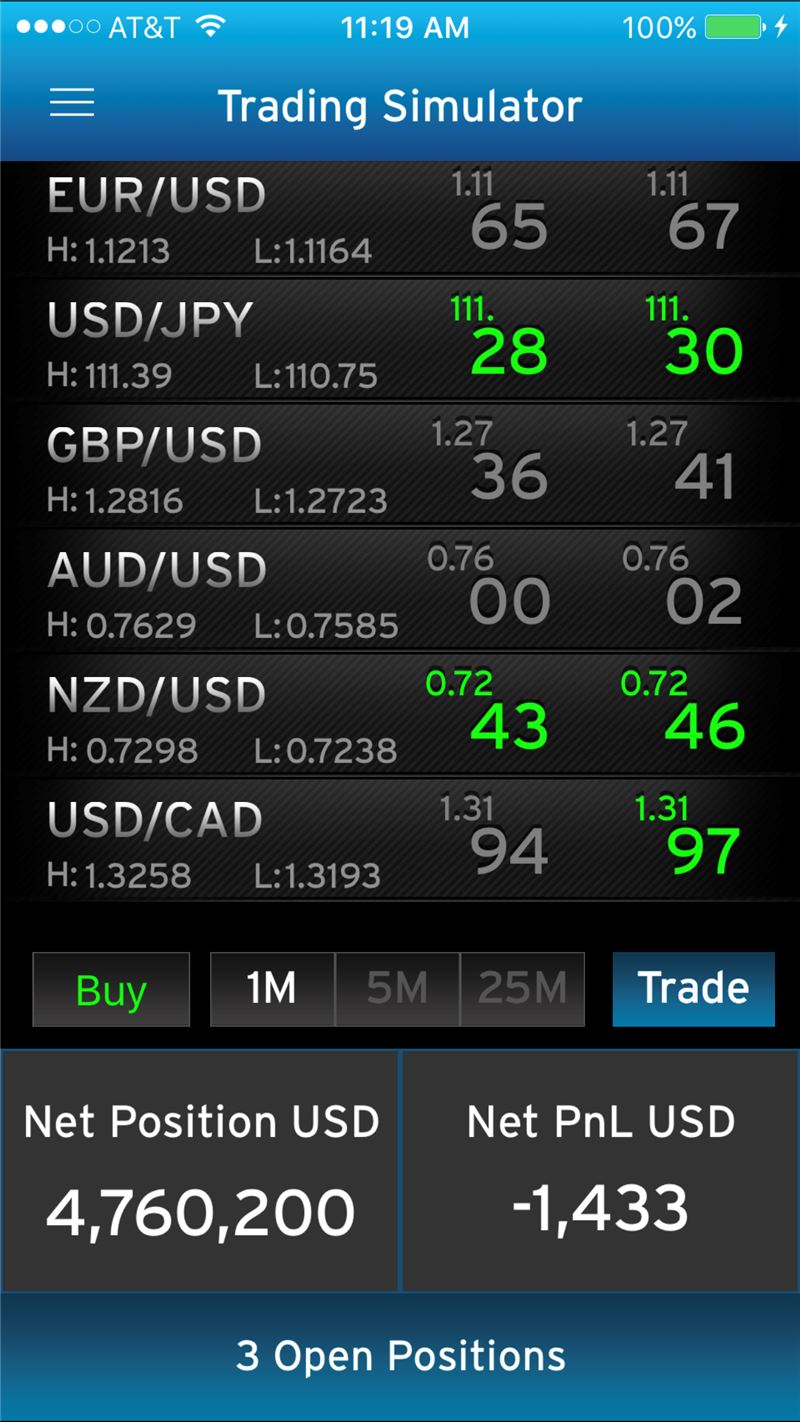Set trade size to 1M
This screenshot has width=800, height=1422.
coord(272,990)
